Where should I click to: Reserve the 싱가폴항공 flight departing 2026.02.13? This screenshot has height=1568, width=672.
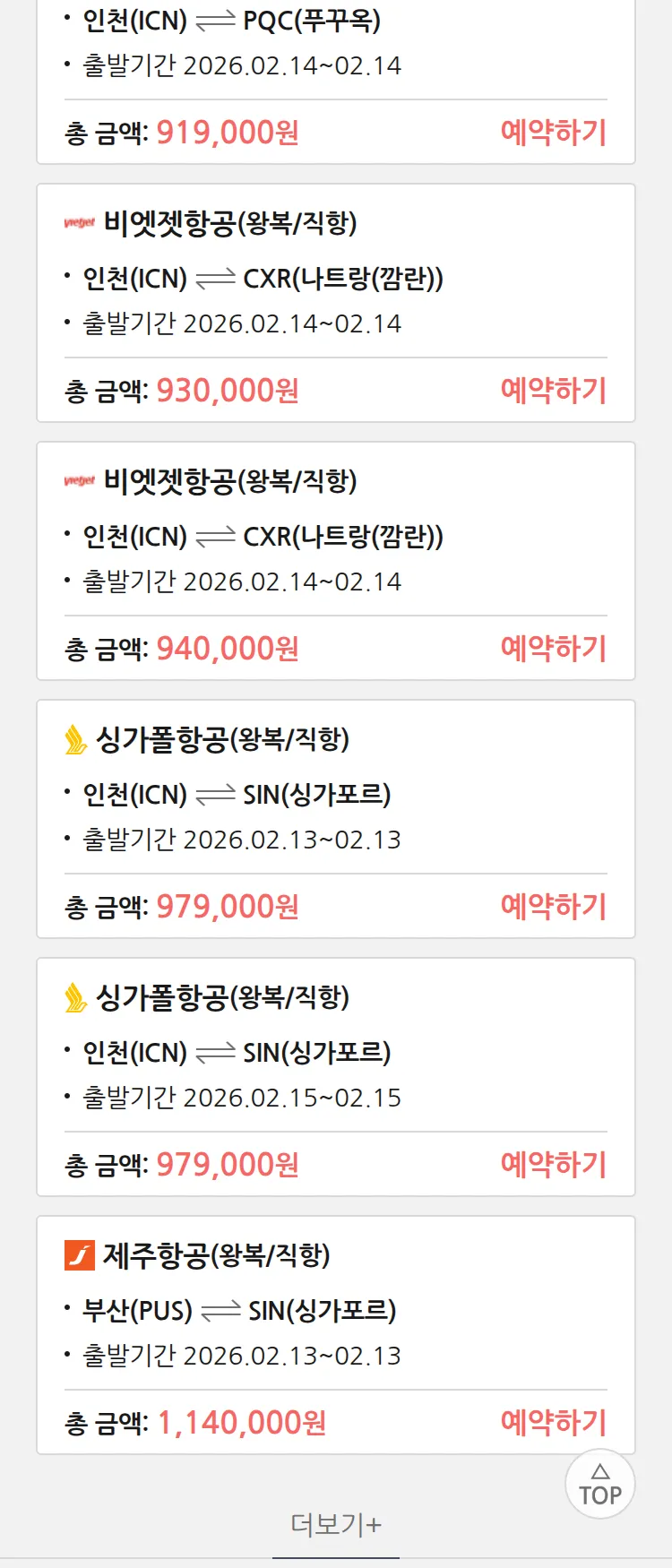pos(553,907)
